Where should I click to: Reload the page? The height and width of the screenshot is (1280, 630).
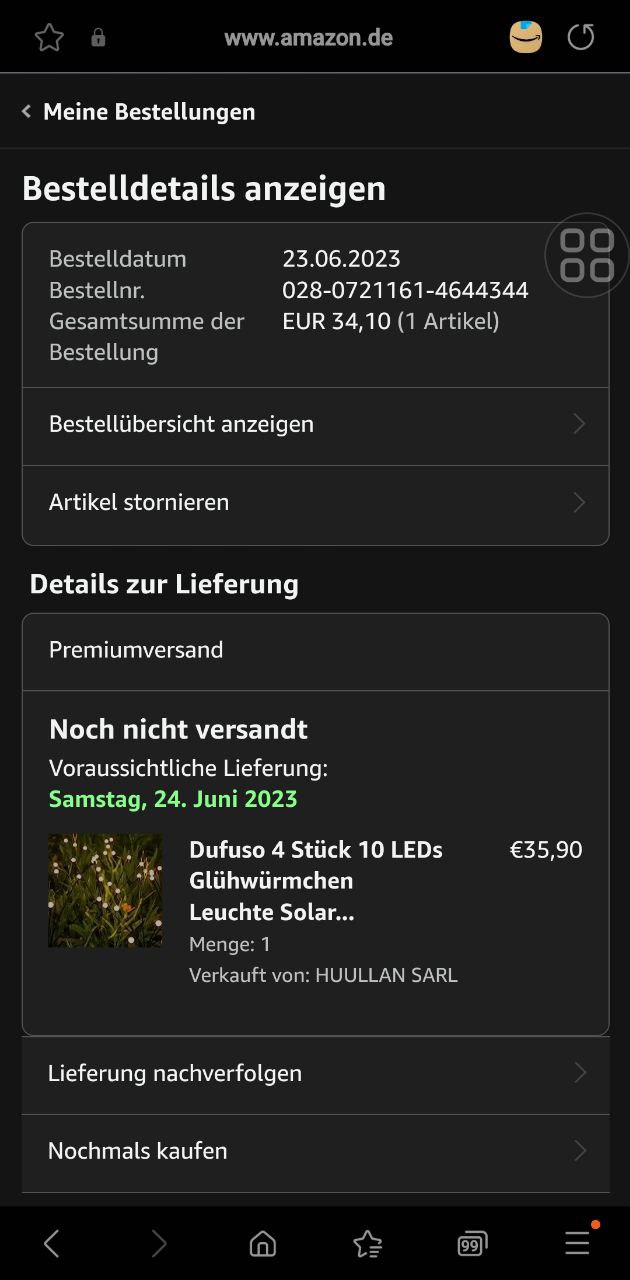[x=580, y=38]
